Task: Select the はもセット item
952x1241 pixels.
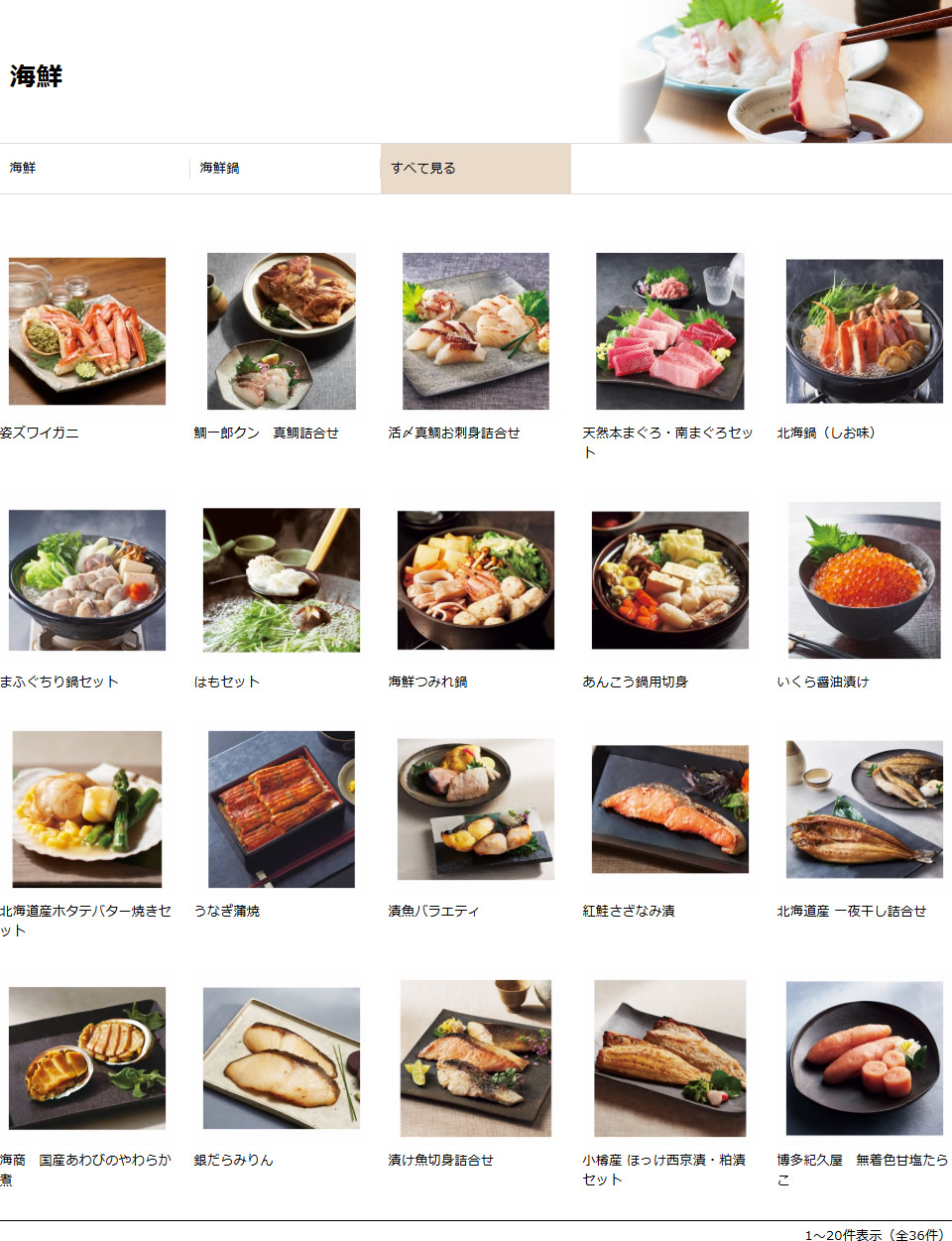Action: (282, 580)
